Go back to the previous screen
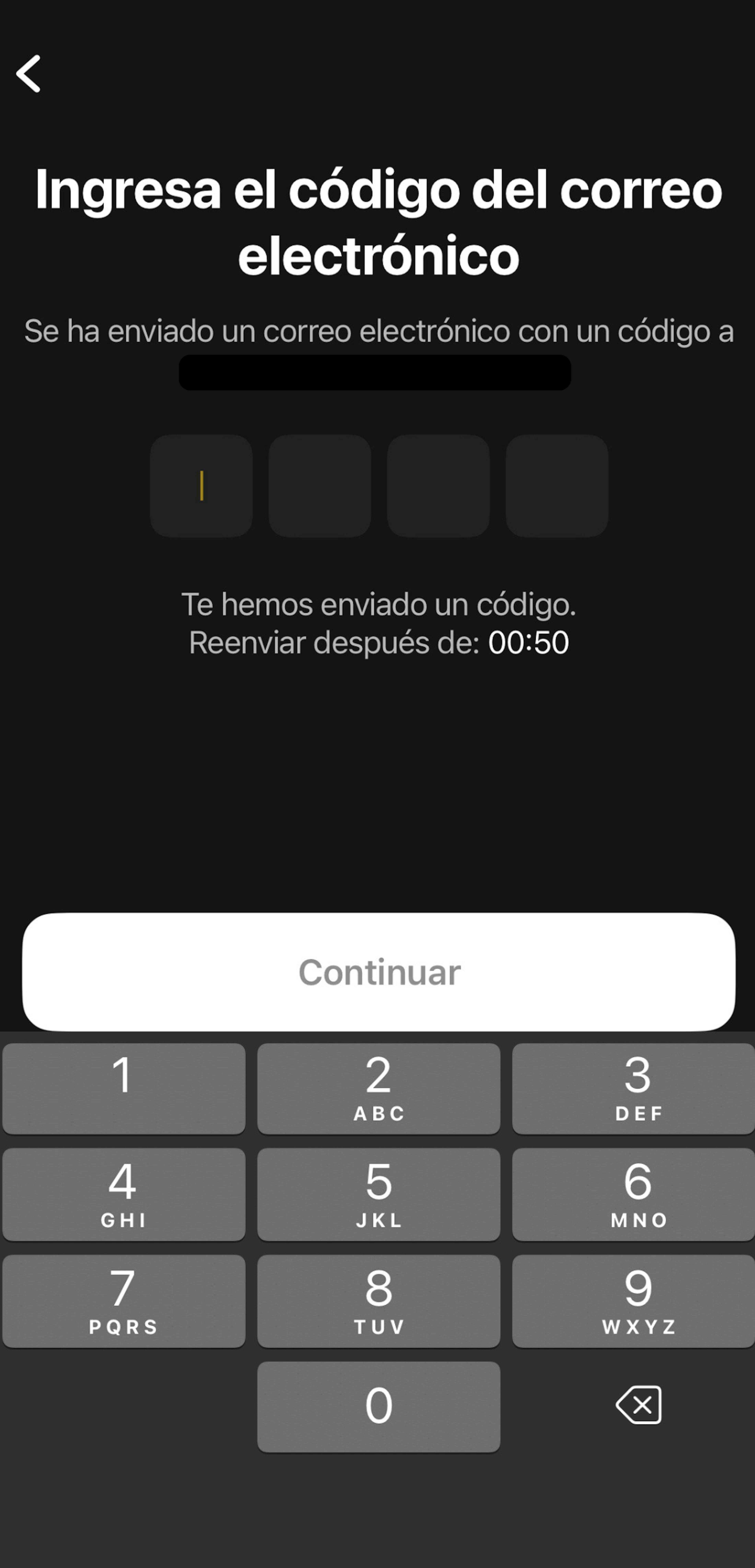This screenshot has height=1568, width=755. pos(29,74)
